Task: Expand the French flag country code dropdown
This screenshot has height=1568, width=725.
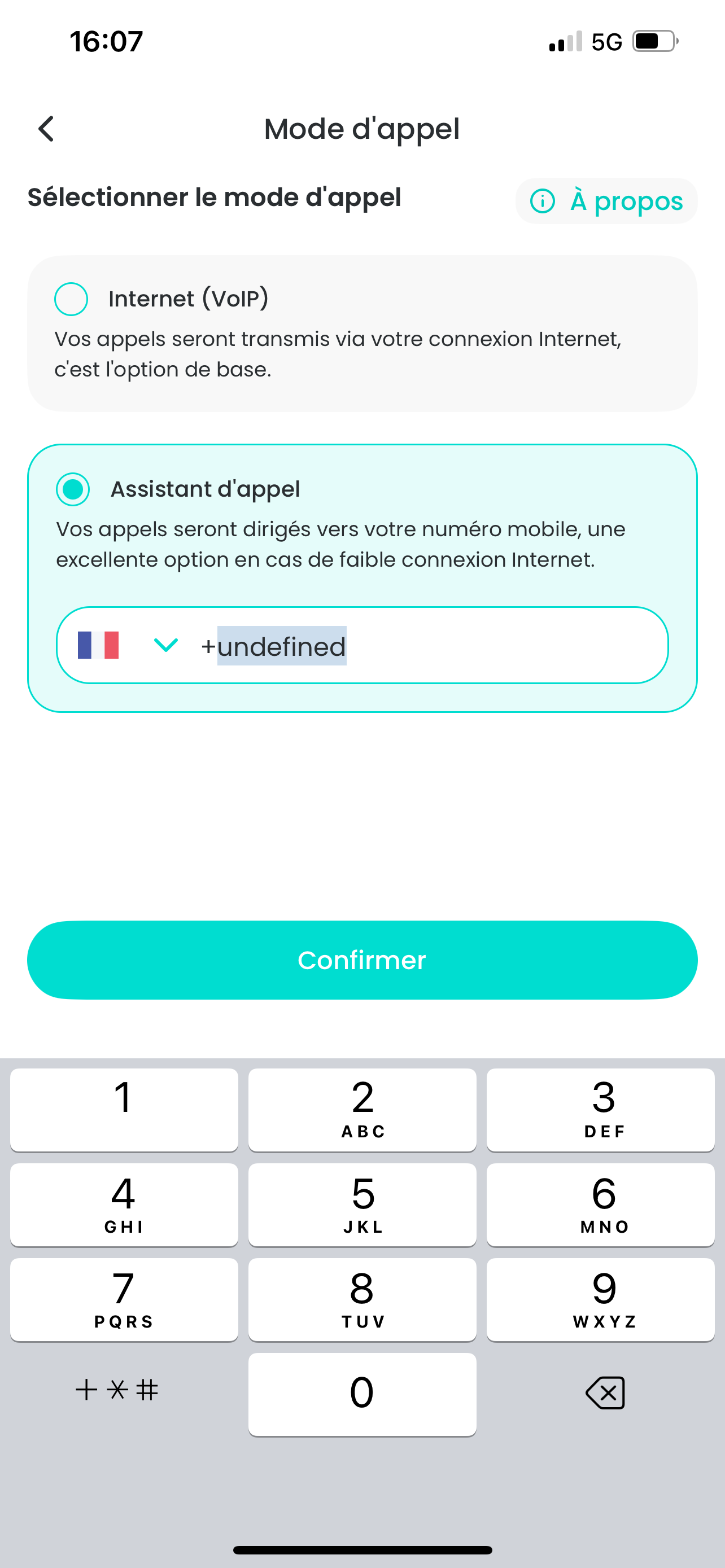Action: pyautogui.click(x=128, y=645)
